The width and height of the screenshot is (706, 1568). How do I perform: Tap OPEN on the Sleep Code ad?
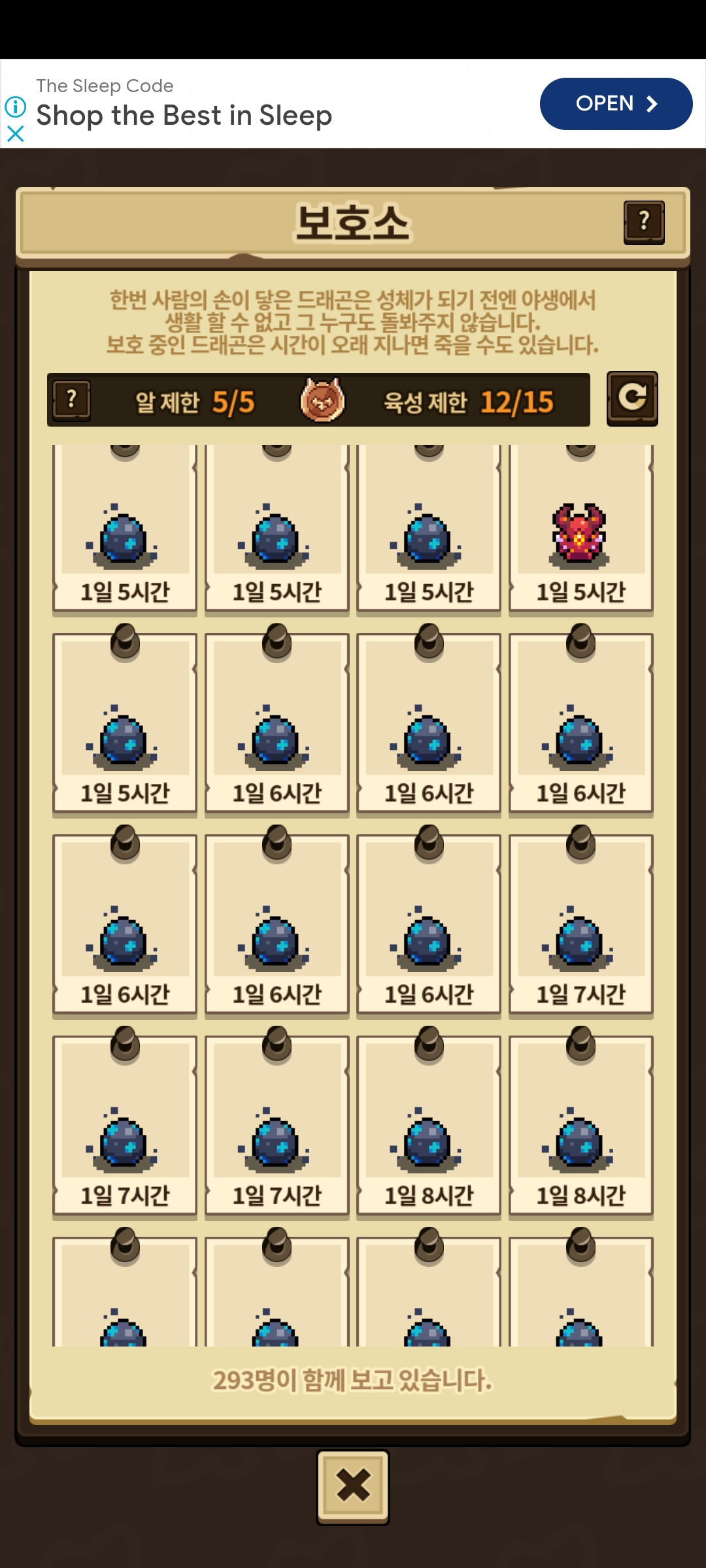pyautogui.click(x=616, y=103)
